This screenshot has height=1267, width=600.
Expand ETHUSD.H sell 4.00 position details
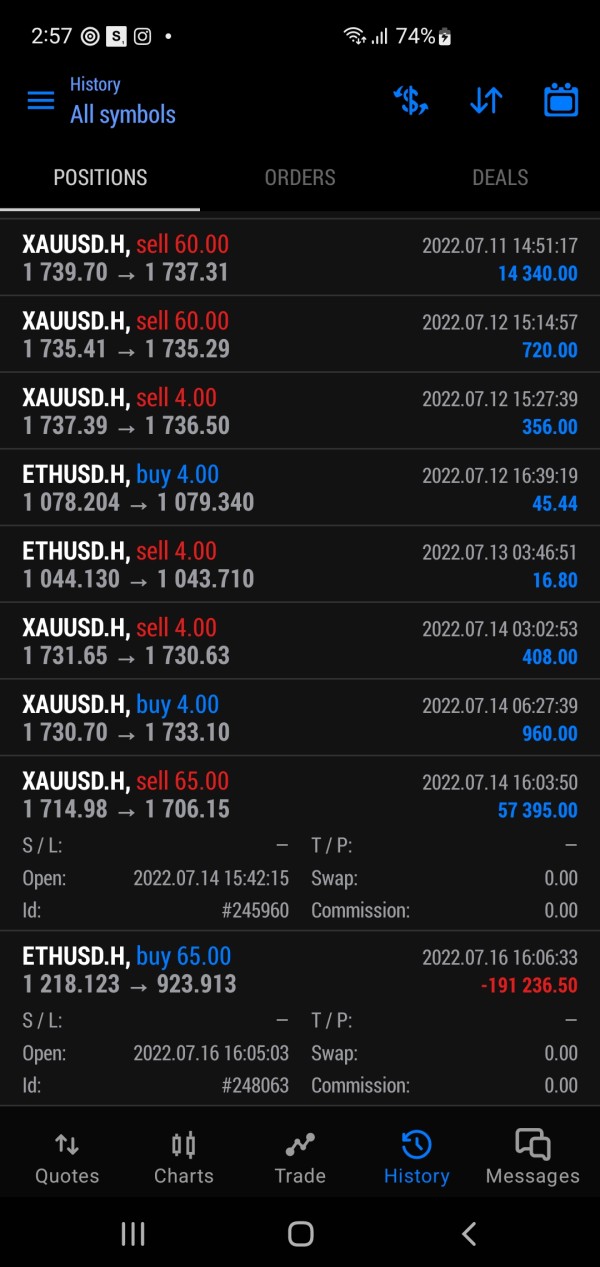[x=300, y=565]
